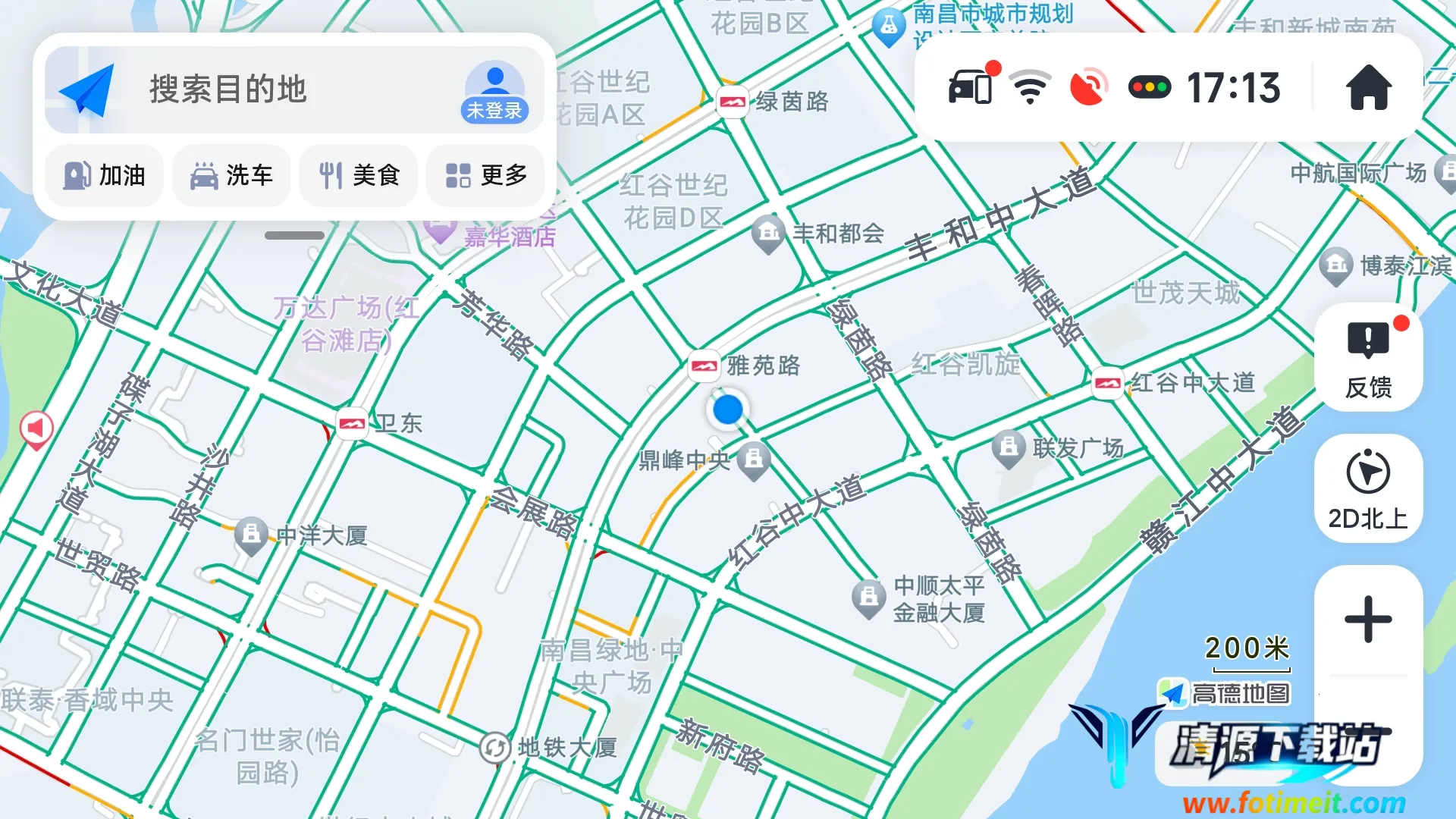This screenshot has height=819, width=1456.
Task: Toggle the sound speaker icon on map
Action: click(x=36, y=429)
